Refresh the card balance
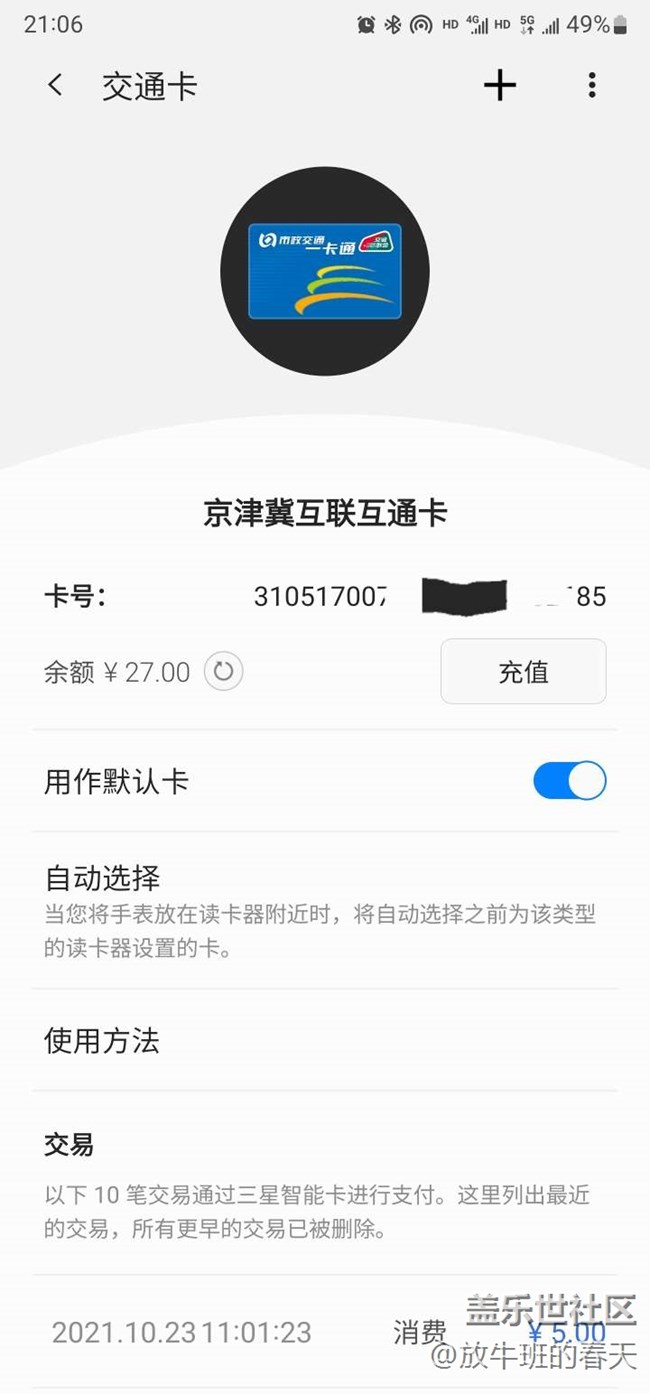 224,671
